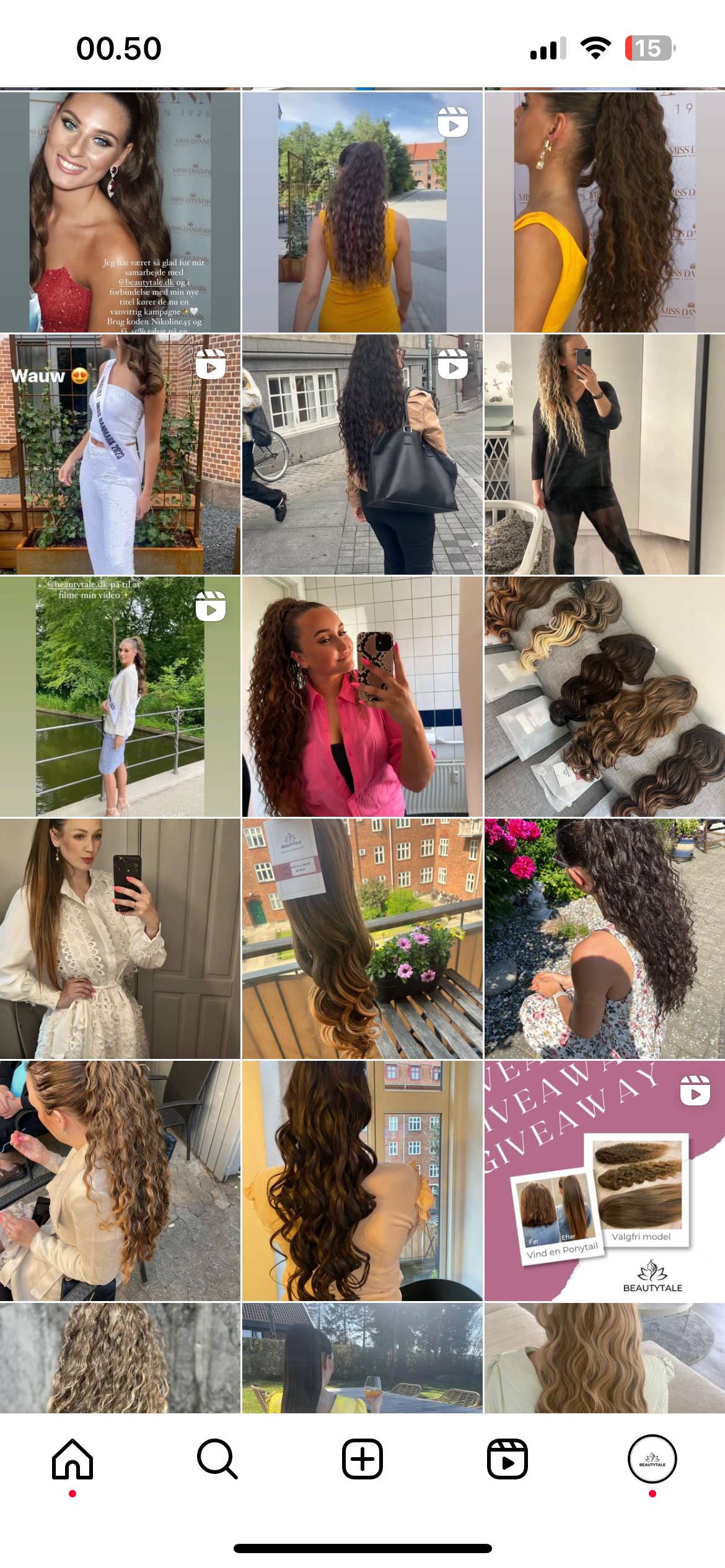This screenshot has height=1568, width=725.
Task: Open the Beautytale profile tab
Action: point(652,1459)
